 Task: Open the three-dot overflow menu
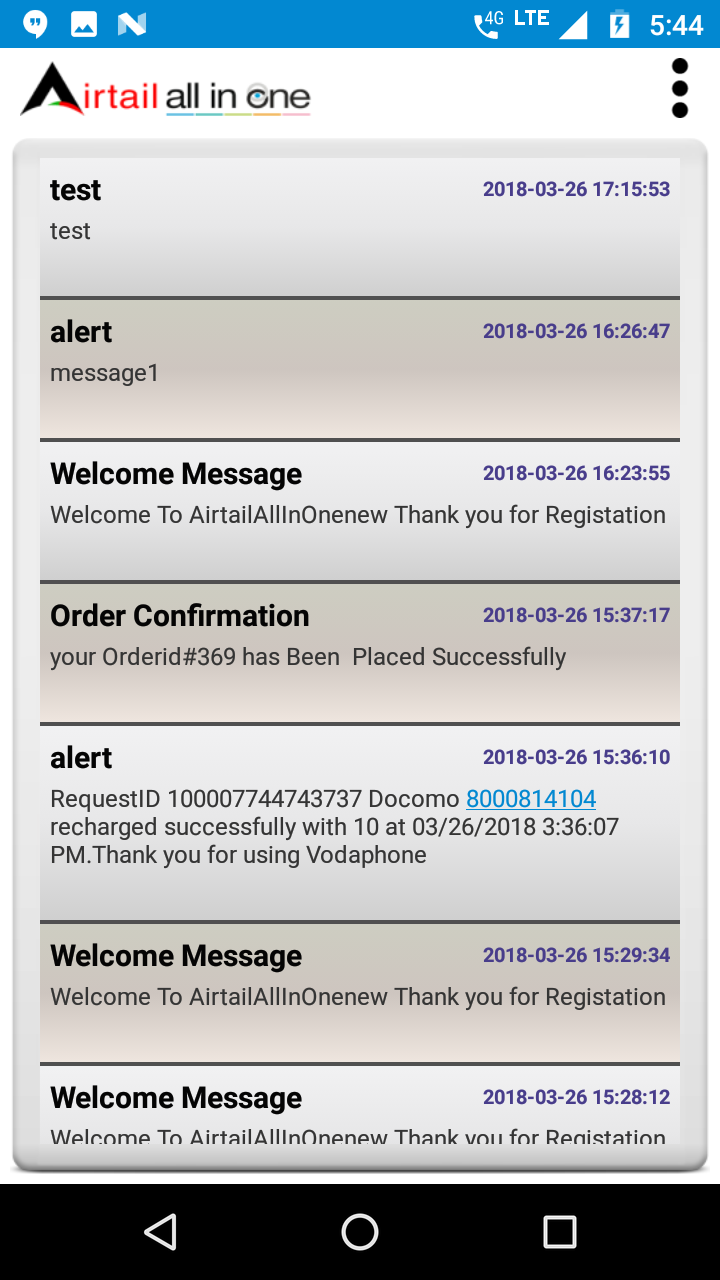point(680,88)
